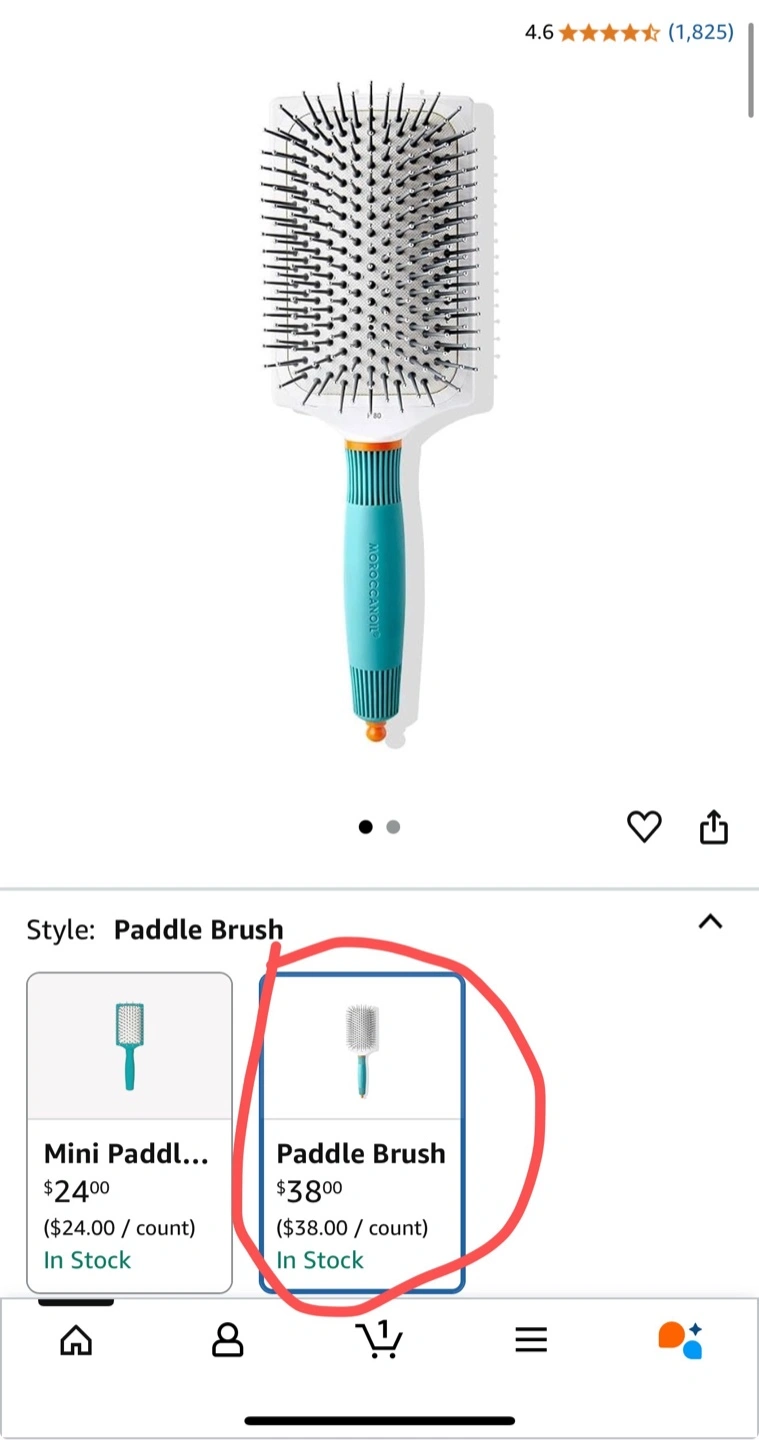The width and height of the screenshot is (759, 1440).
Task: Open the account profile tab
Action: click(228, 1340)
